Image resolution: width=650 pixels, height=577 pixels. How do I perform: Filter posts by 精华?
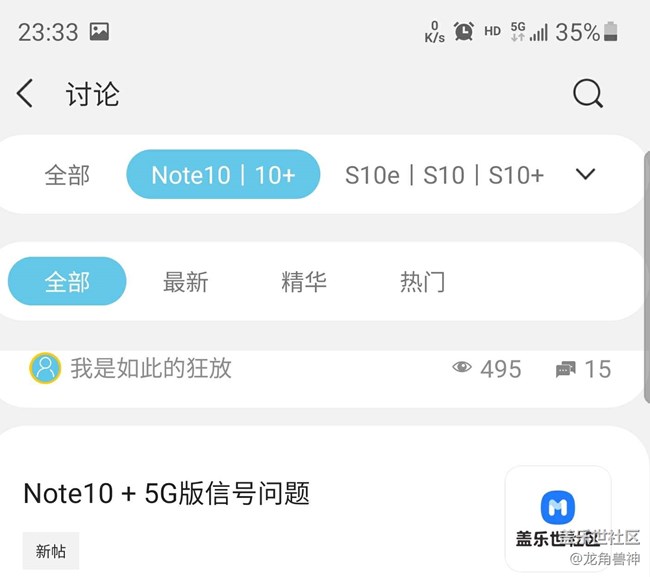[x=304, y=282]
